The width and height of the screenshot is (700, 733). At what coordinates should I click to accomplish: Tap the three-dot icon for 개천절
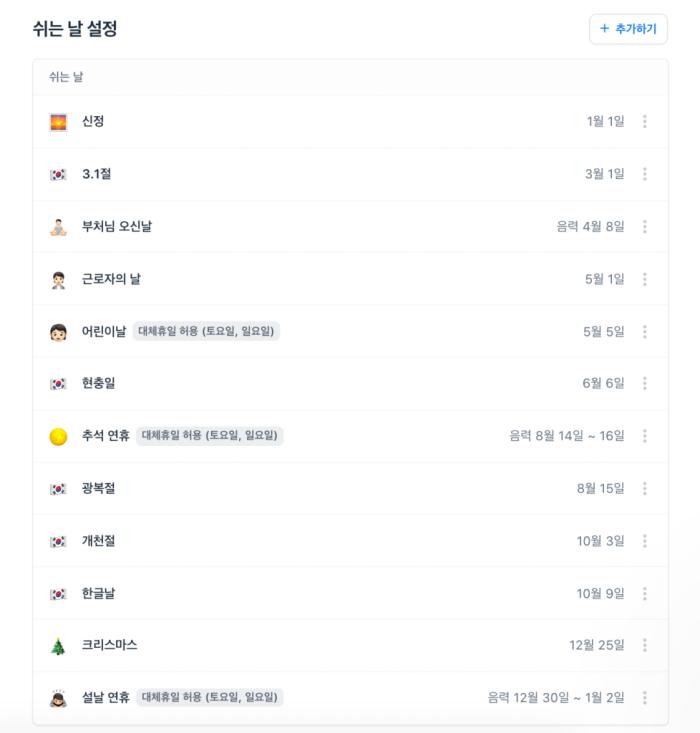(644, 541)
